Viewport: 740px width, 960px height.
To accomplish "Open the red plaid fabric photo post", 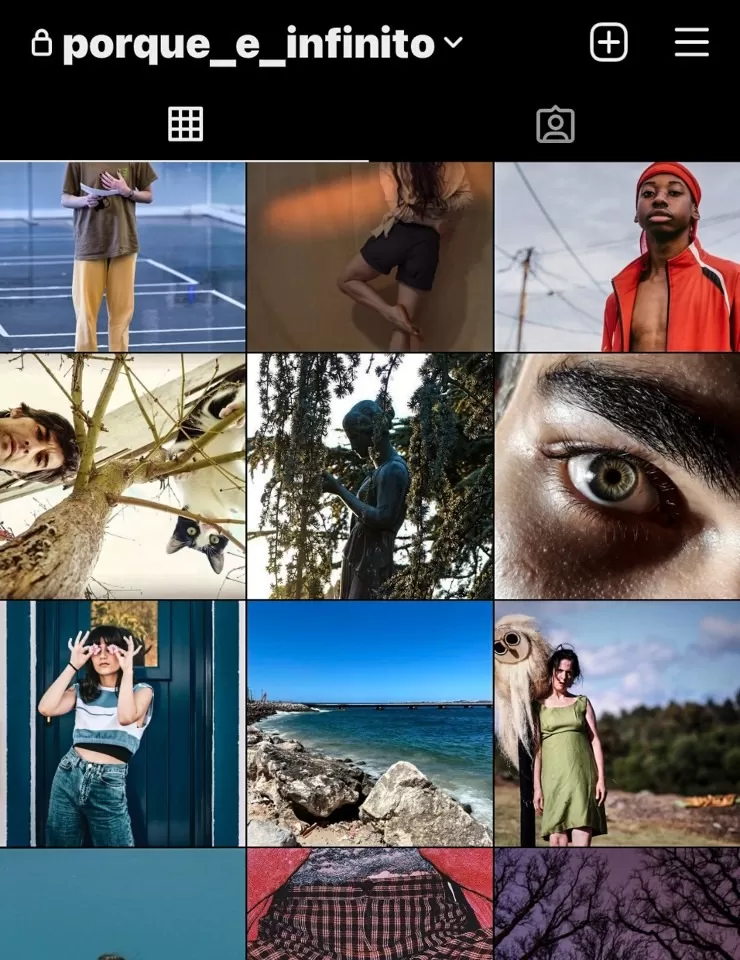I will (x=370, y=905).
